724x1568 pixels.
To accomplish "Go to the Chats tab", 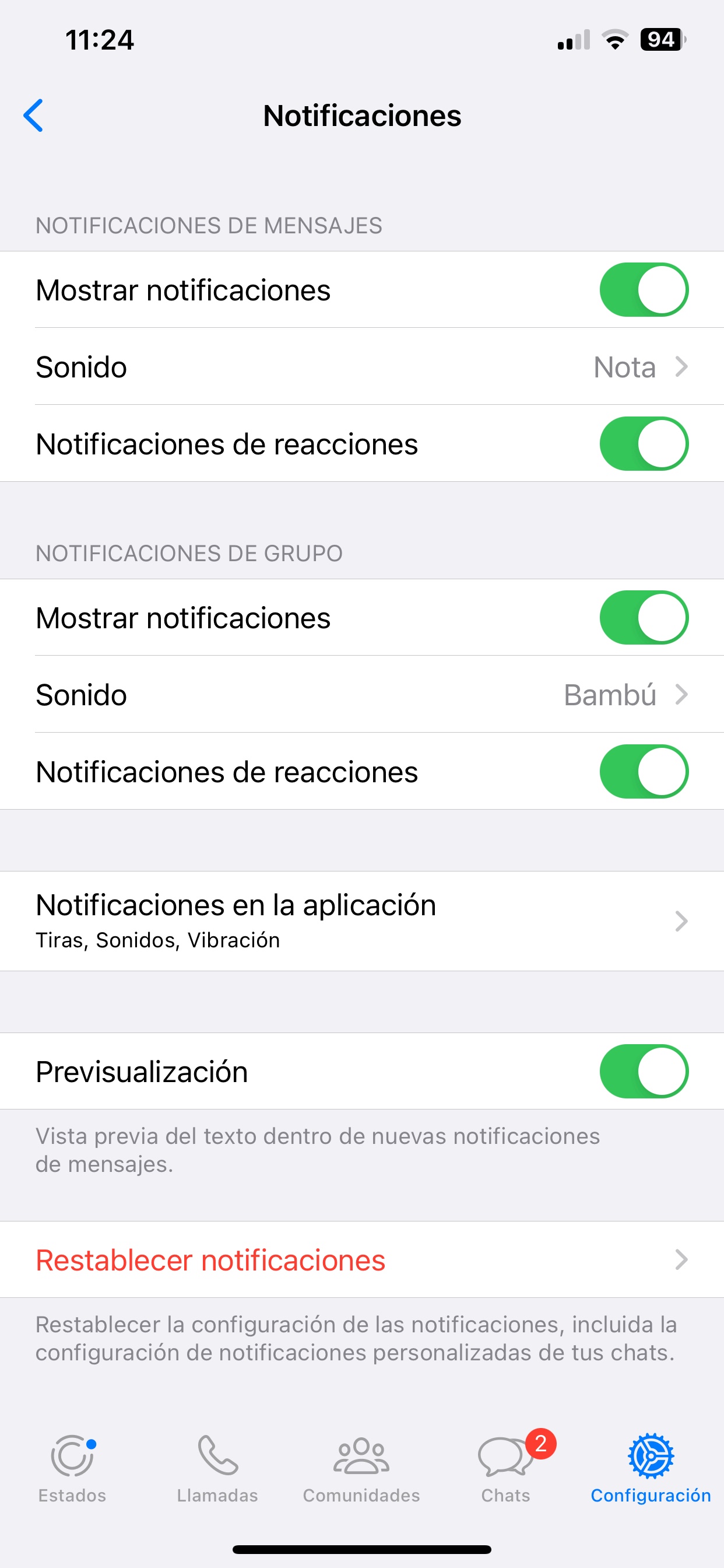I will 505,1468.
